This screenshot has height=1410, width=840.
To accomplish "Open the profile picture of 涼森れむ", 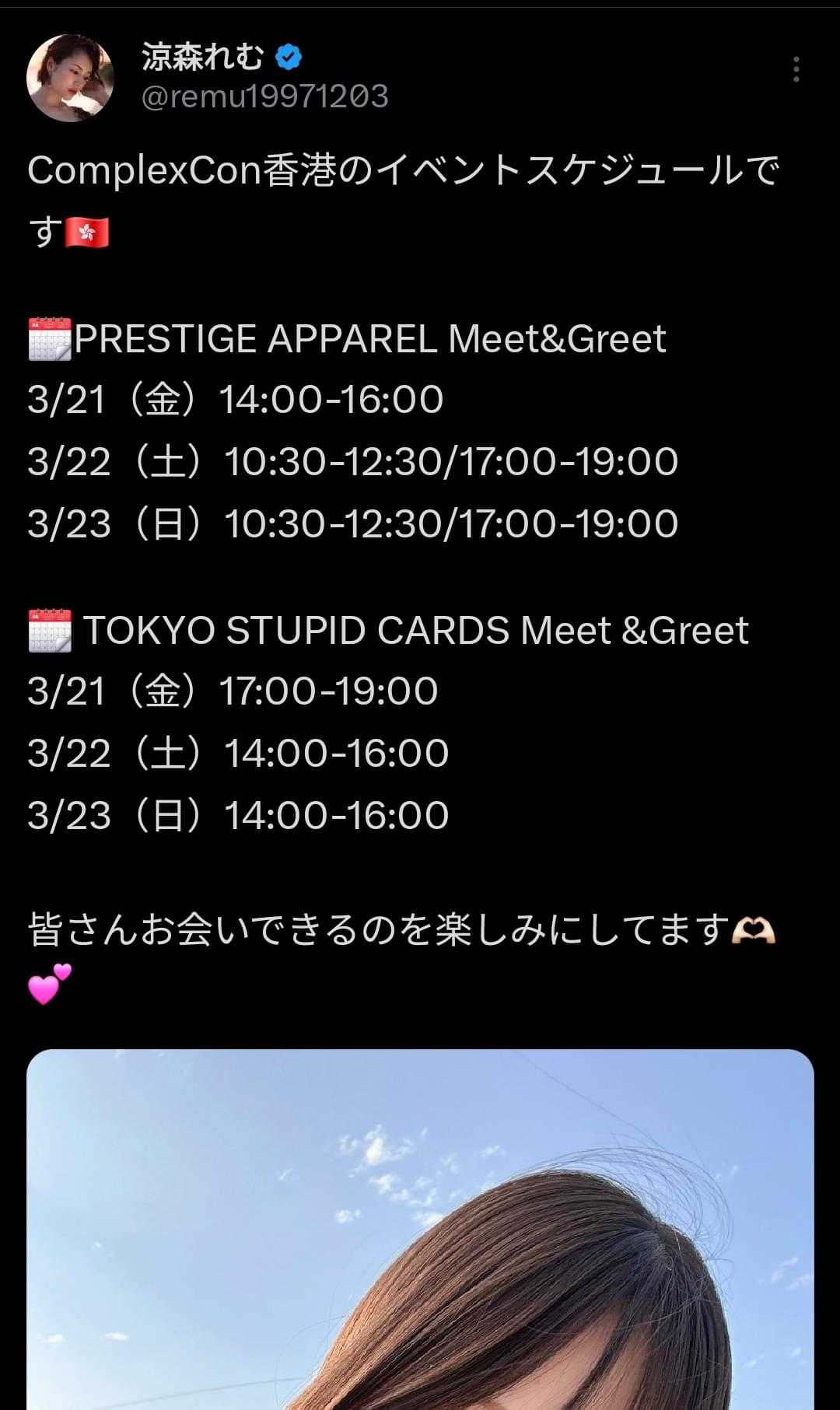I will click(70, 78).
